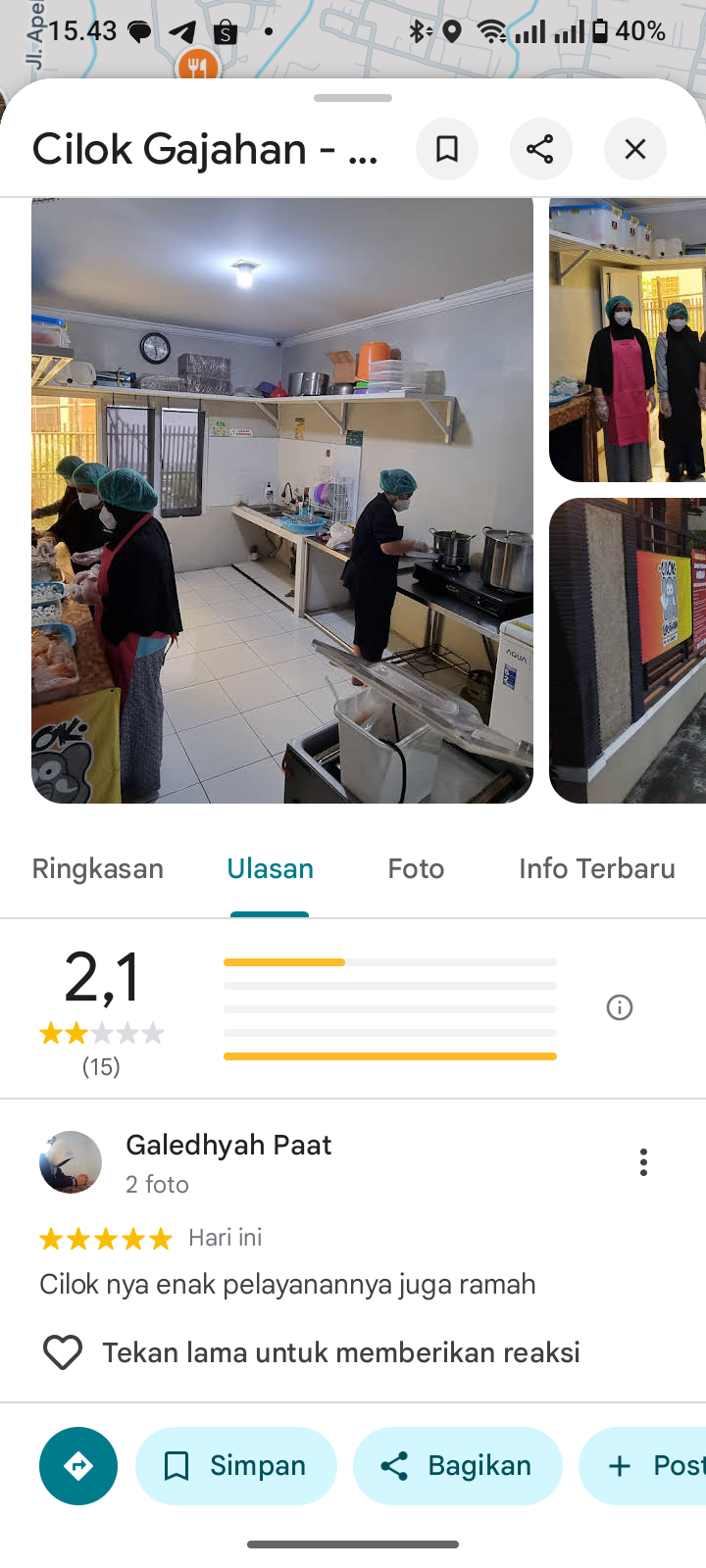Open the large kitchen photo
The image size is (706, 1568).
282,500
